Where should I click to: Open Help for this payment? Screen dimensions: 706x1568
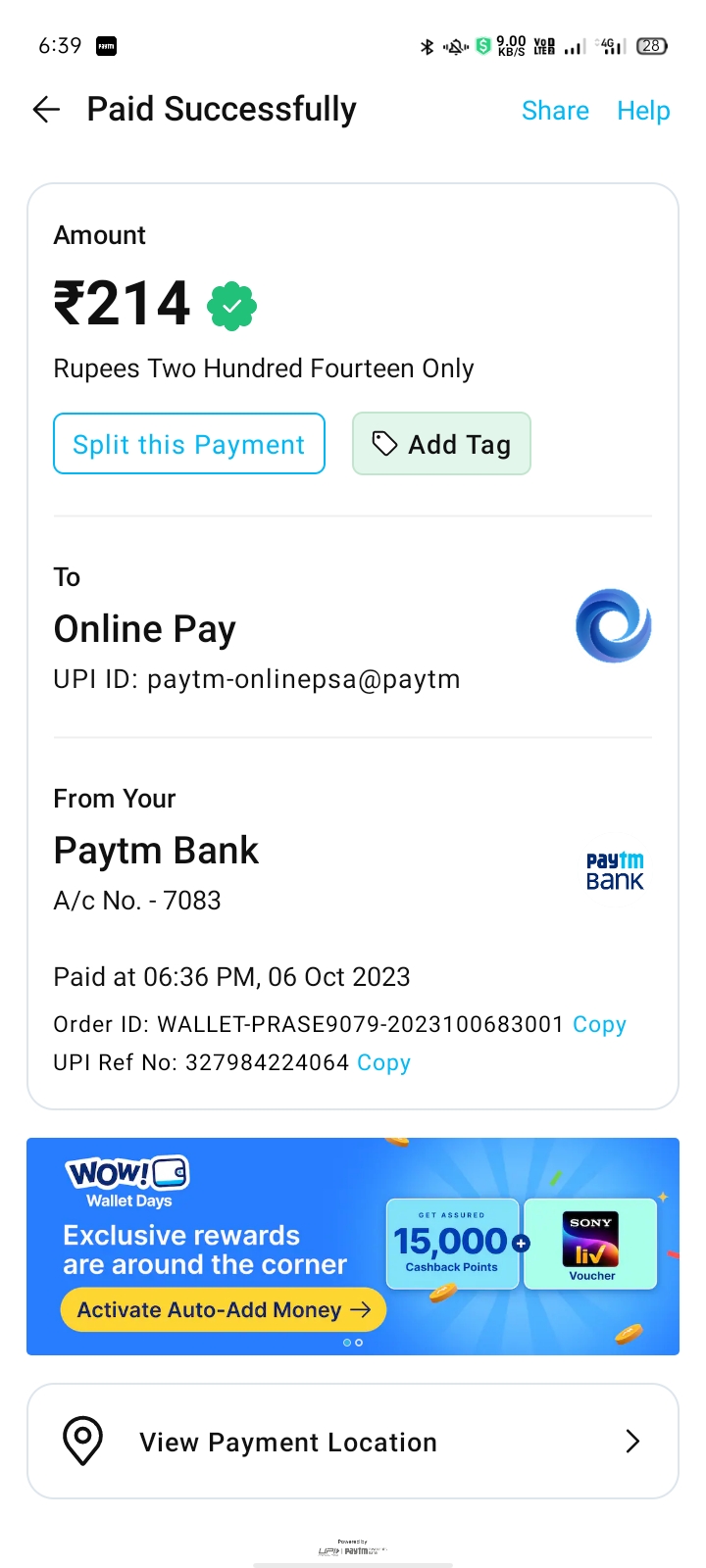(x=643, y=111)
